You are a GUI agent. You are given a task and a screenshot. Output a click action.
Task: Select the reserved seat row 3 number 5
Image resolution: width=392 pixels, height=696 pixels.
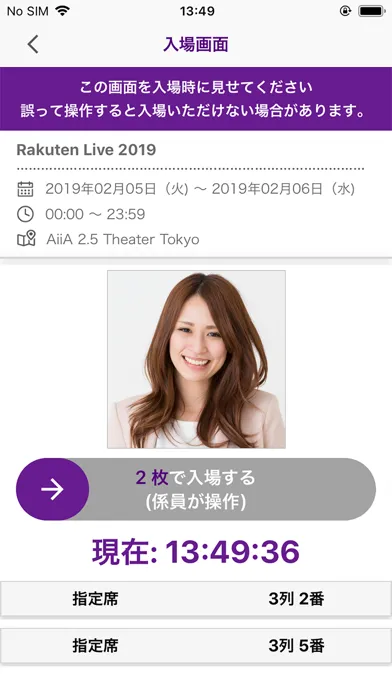pos(196,646)
